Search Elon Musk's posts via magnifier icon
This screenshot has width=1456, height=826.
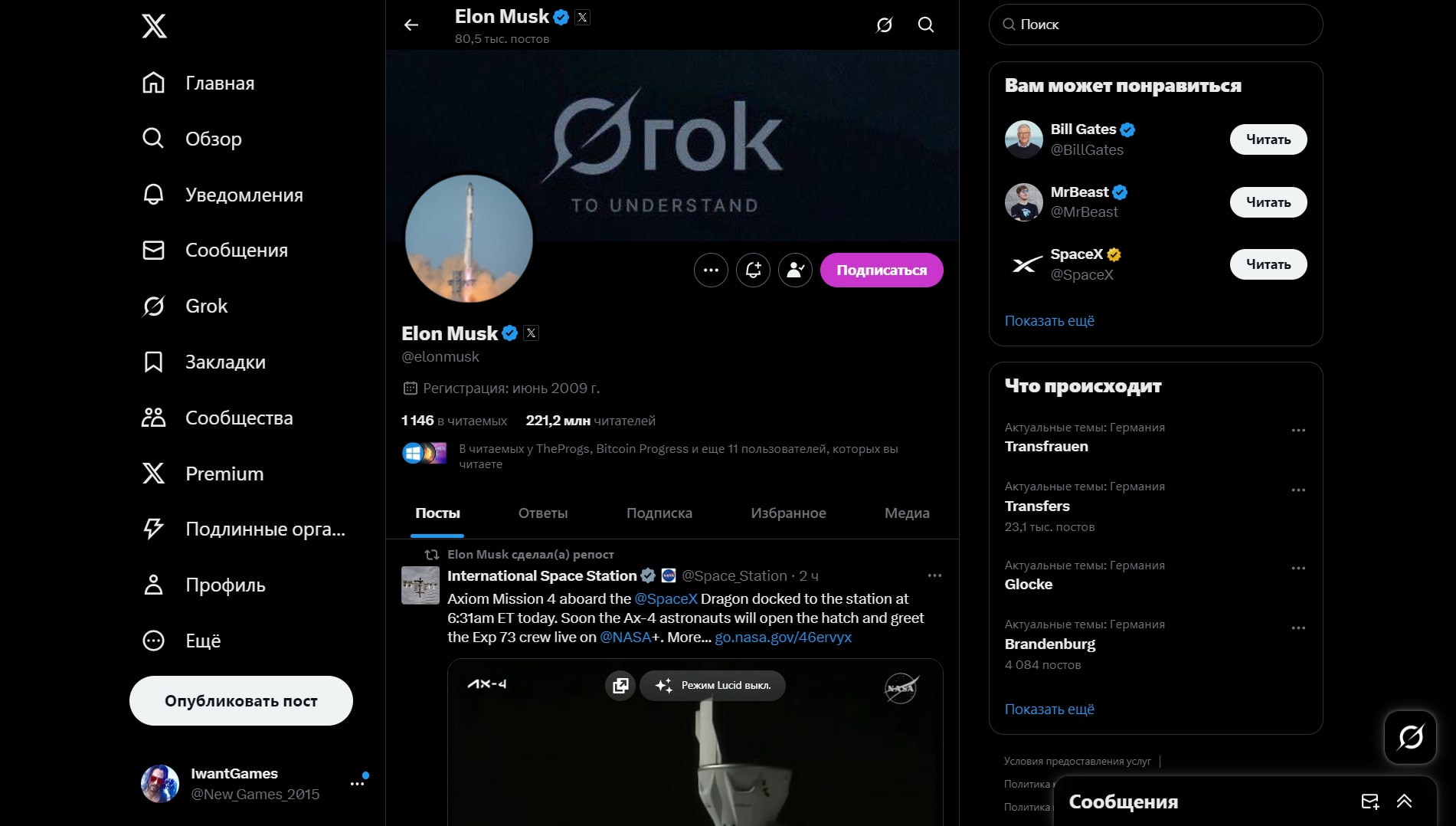click(925, 25)
